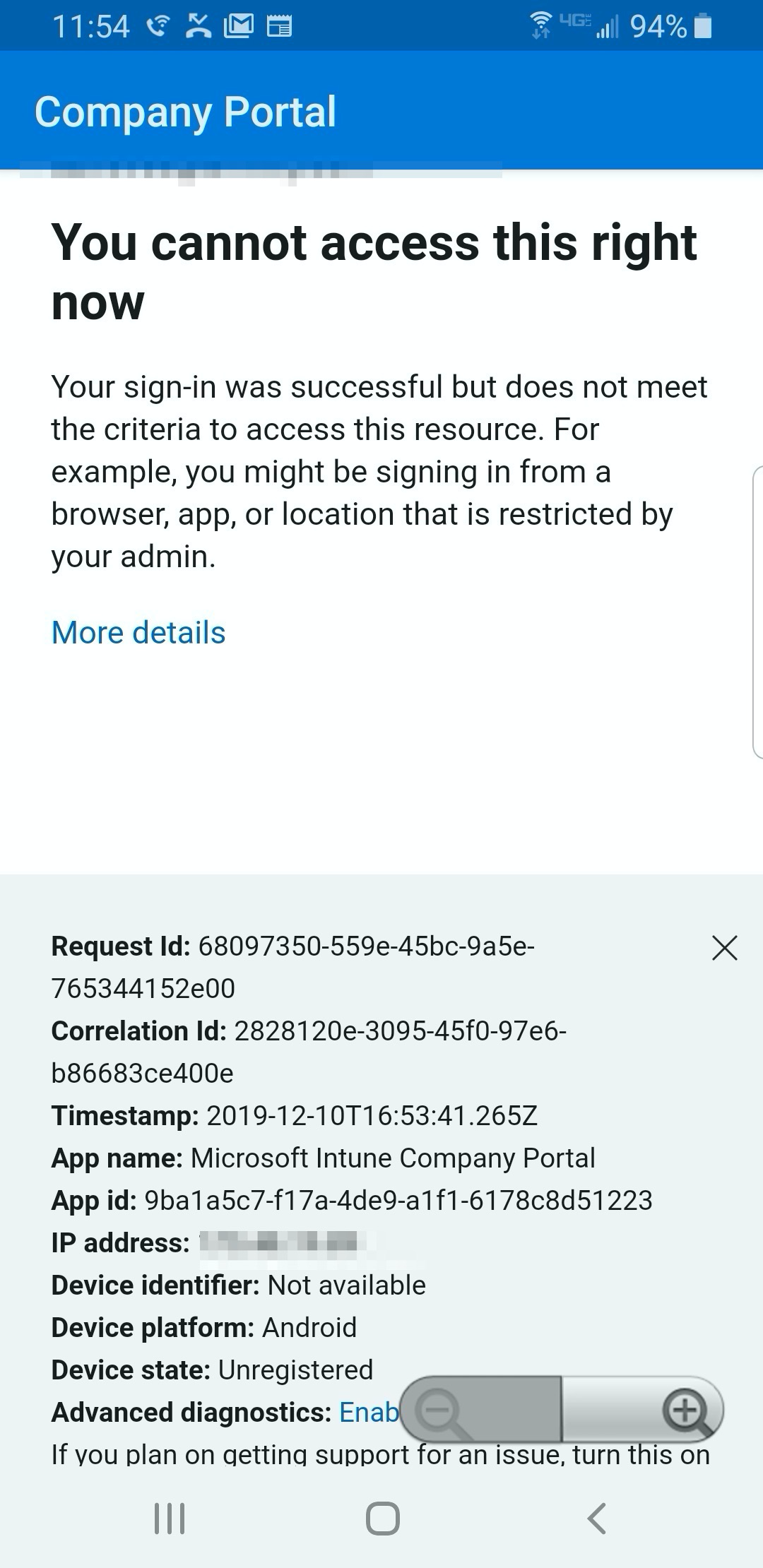Image resolution: width=763 pixels, height=1568 pixels.
Task: Tap the Wi-Fi status icon
Action: (540, 25)
